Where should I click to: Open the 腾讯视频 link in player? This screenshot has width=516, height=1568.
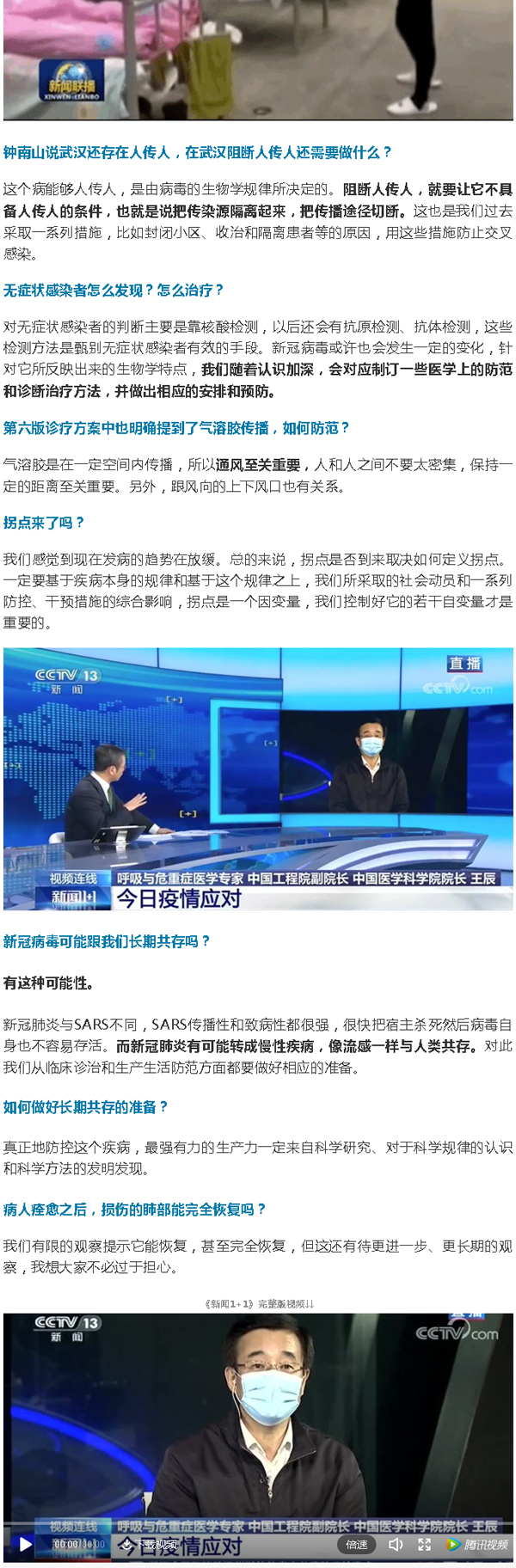tap(478, 1545)
